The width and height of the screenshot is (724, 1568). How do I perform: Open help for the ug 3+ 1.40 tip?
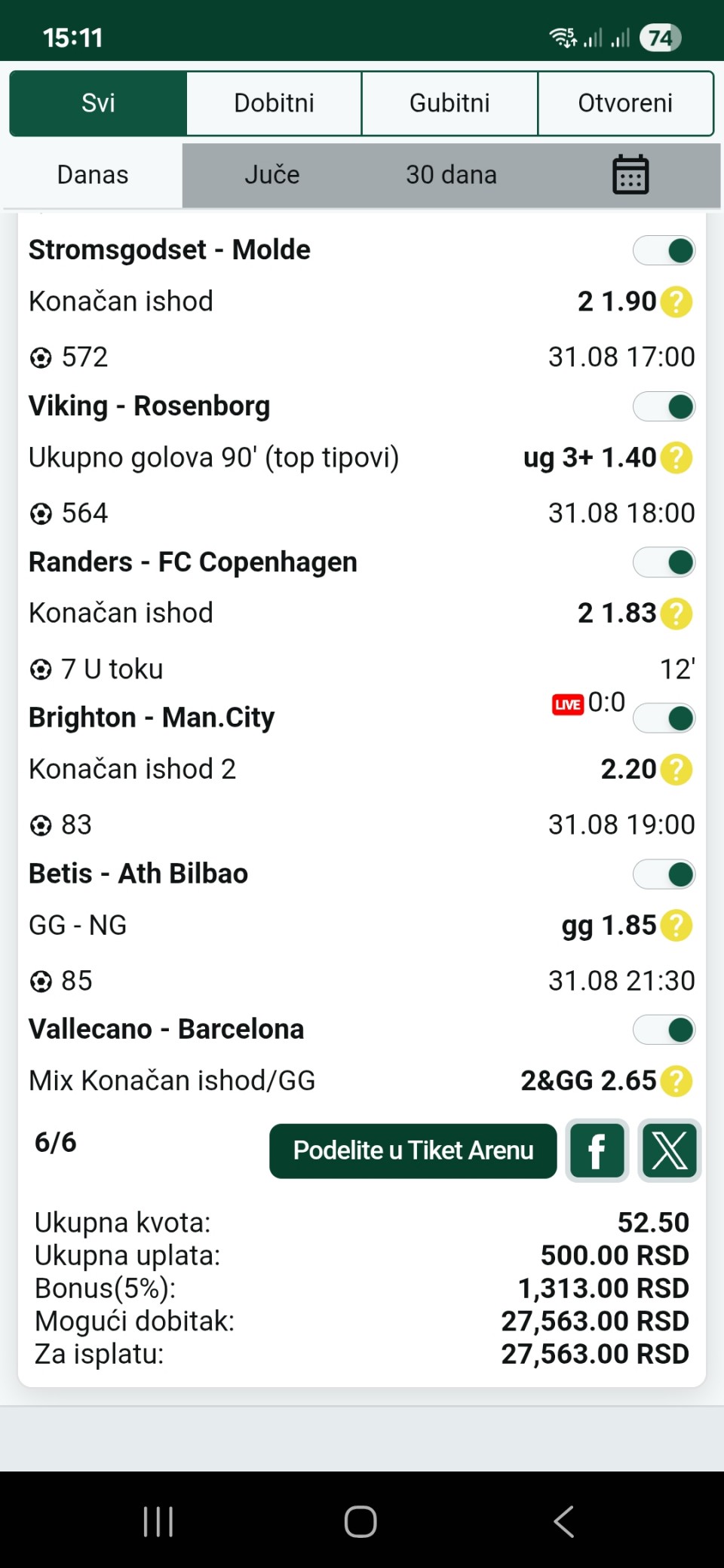point(676,458)
